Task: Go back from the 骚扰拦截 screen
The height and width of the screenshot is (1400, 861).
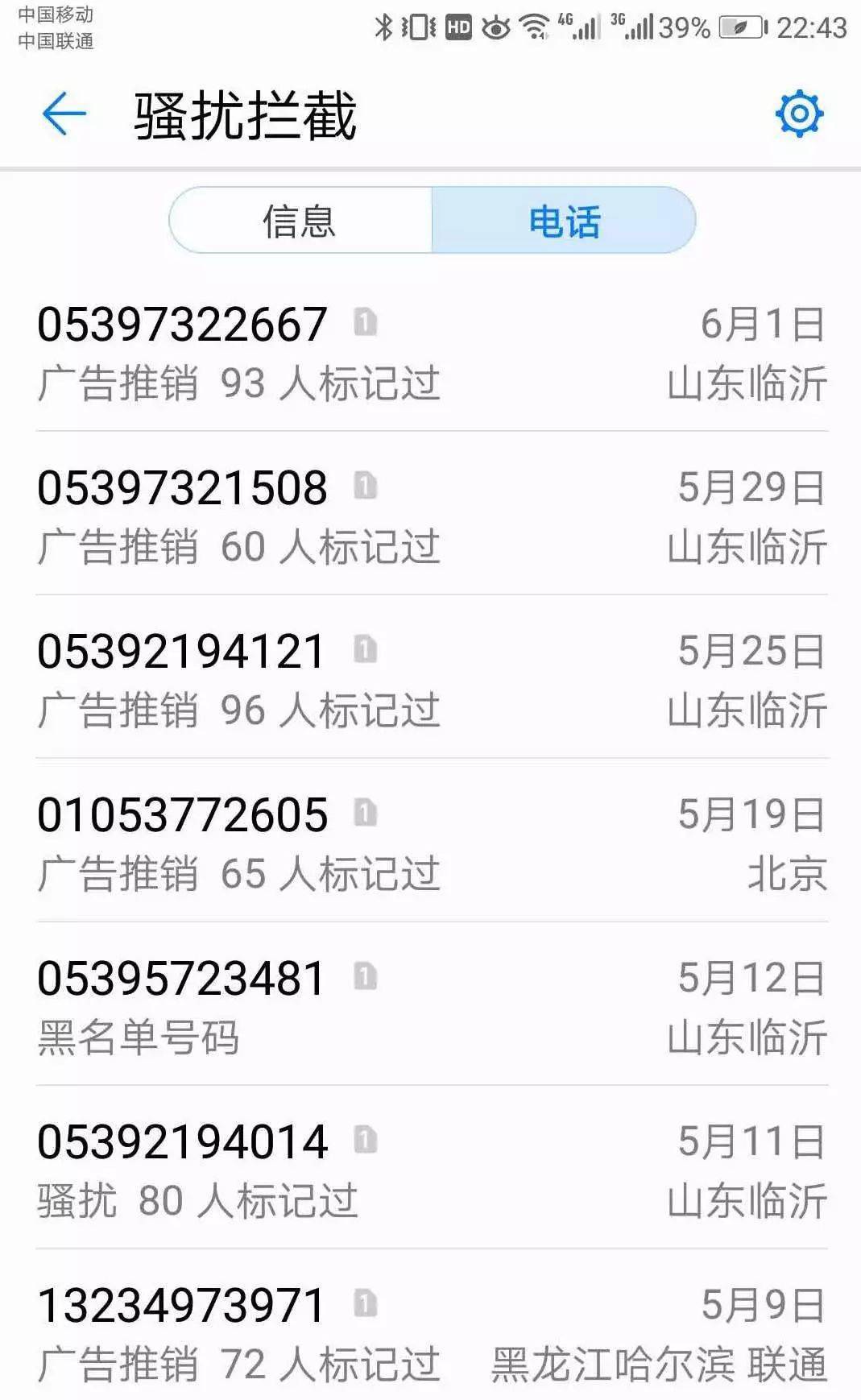Action: tap(64, 114)
